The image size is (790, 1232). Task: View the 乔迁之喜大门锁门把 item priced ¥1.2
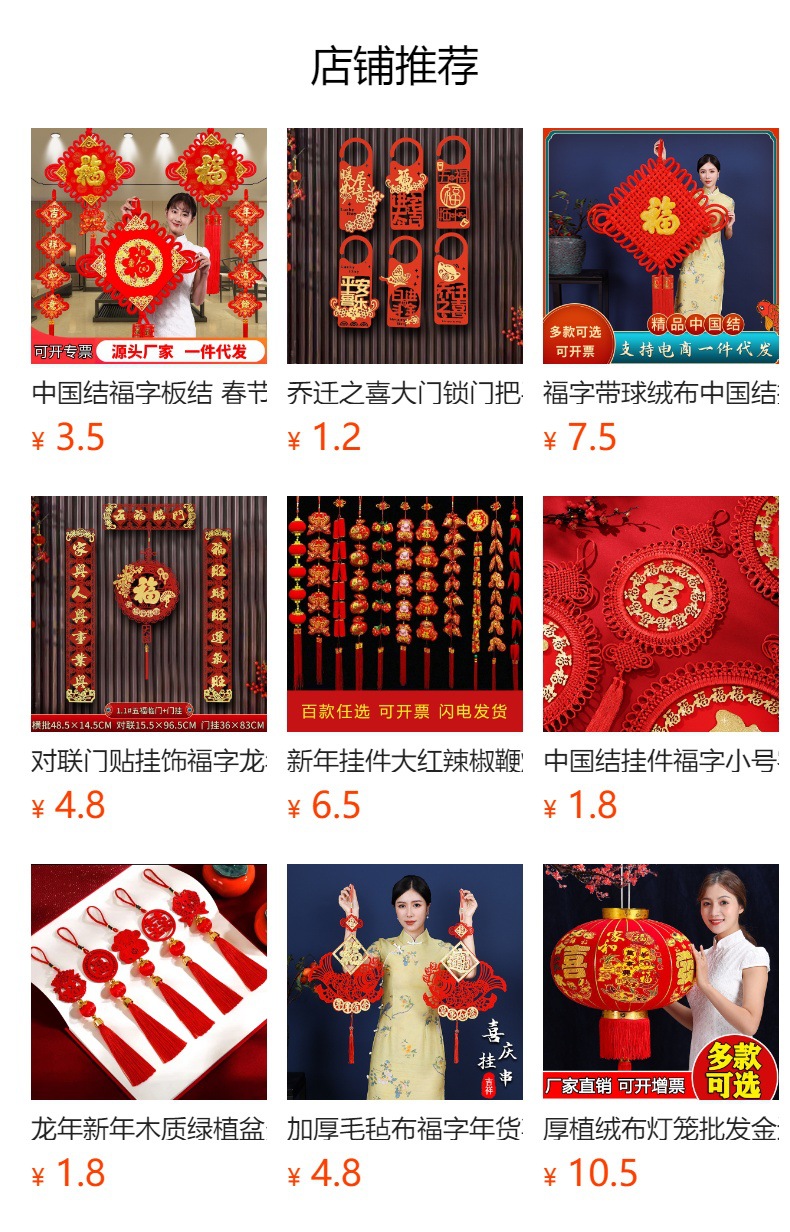[405, 246]
